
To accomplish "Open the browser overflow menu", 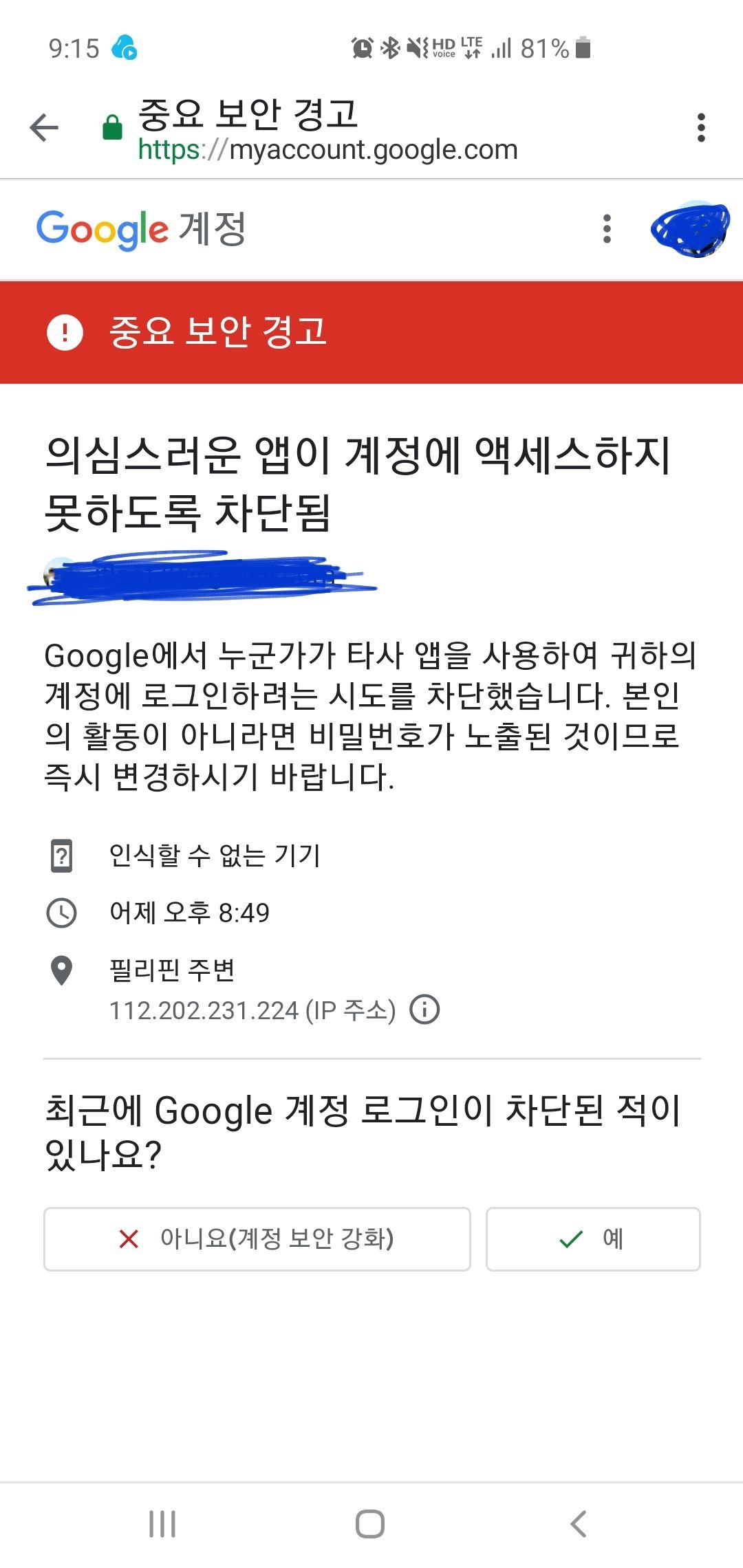I will (701, 127).
